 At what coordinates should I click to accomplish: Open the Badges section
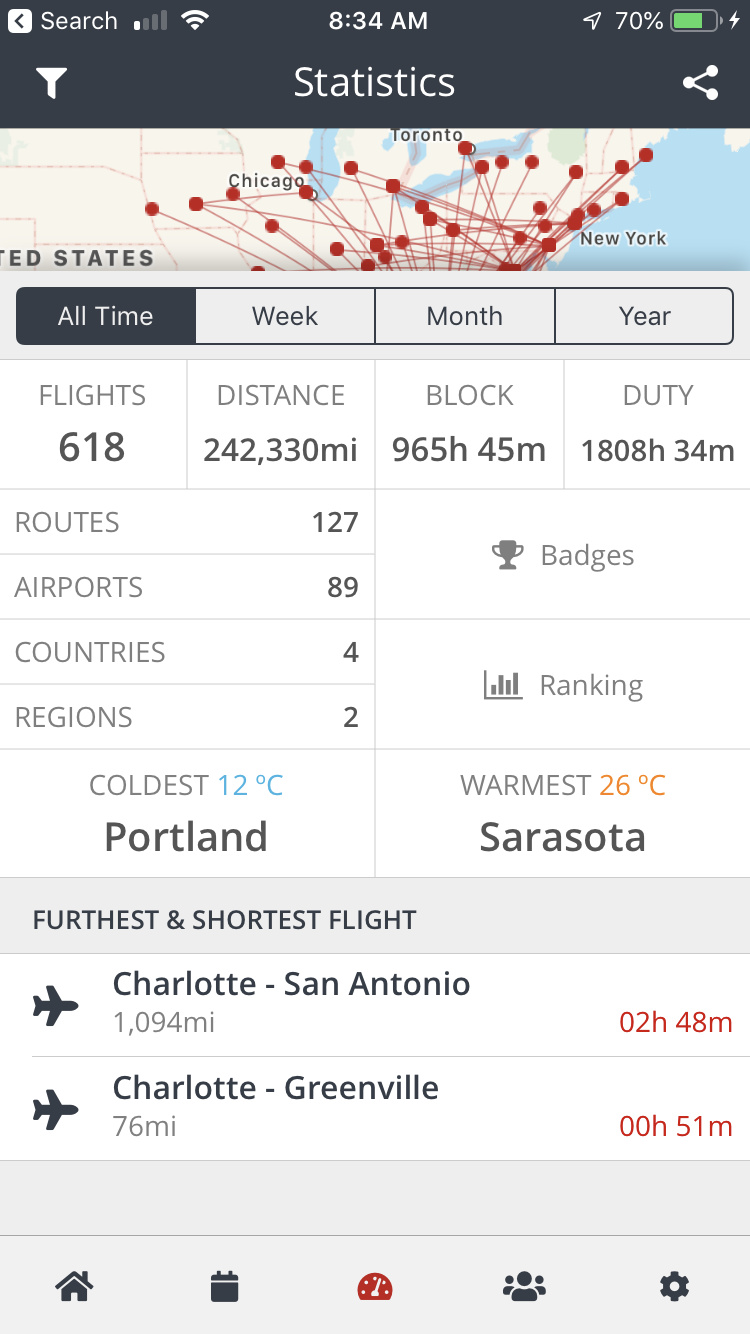563,555
